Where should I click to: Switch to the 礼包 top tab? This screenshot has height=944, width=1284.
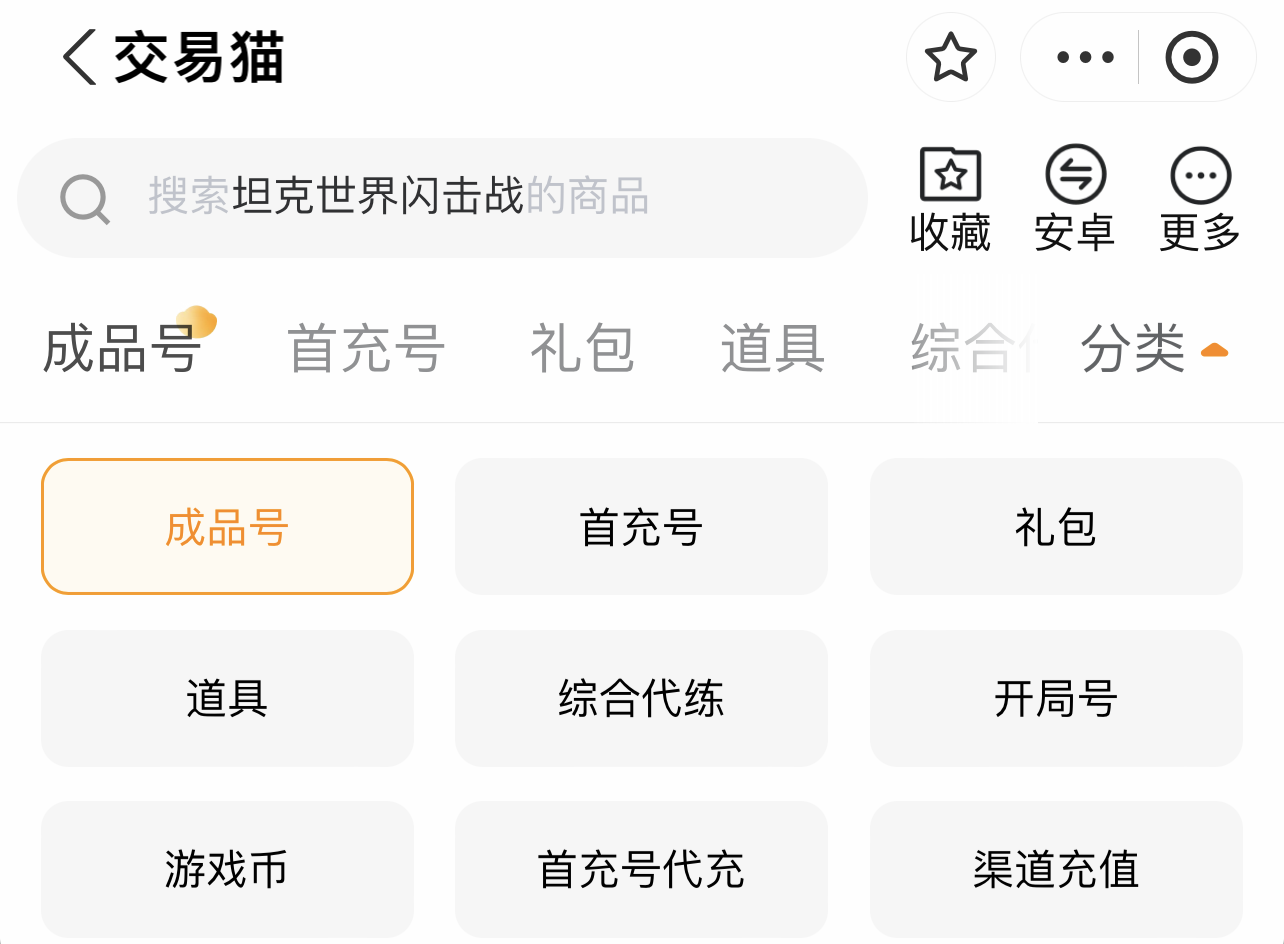582,348
